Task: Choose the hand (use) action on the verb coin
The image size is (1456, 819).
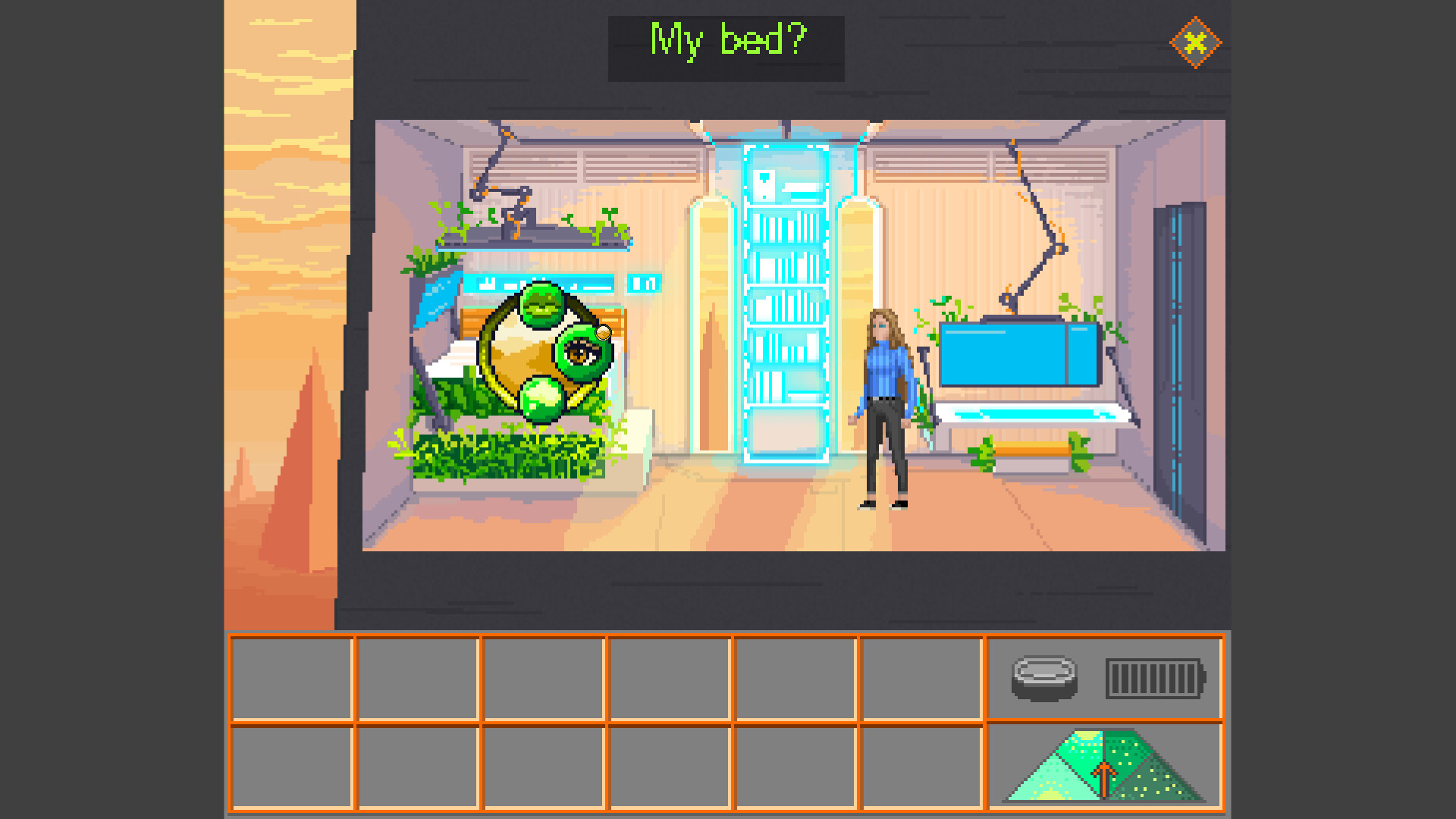Action: 543,398
